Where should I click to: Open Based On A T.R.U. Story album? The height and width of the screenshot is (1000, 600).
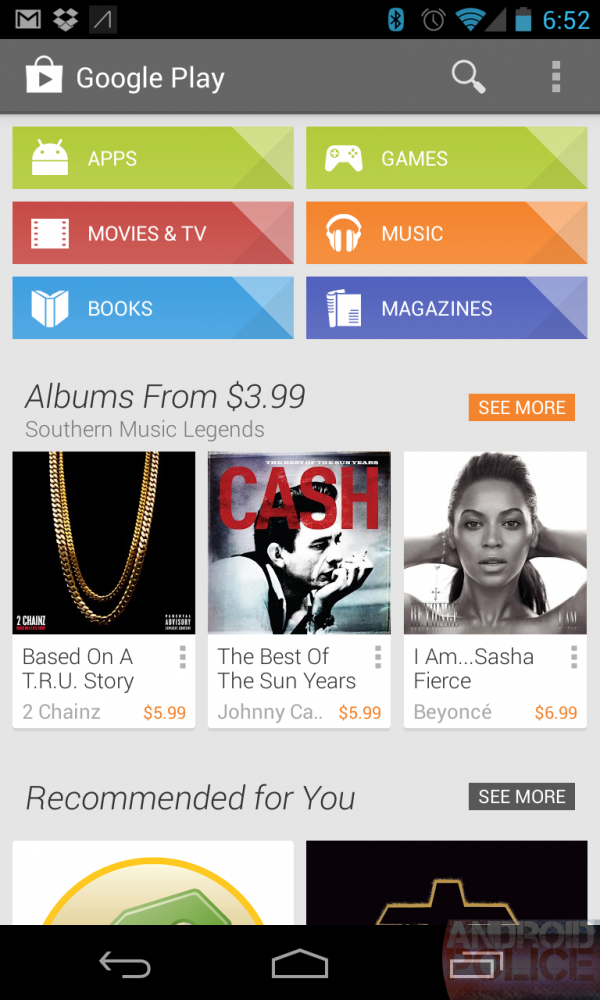(x=104, y=543)
